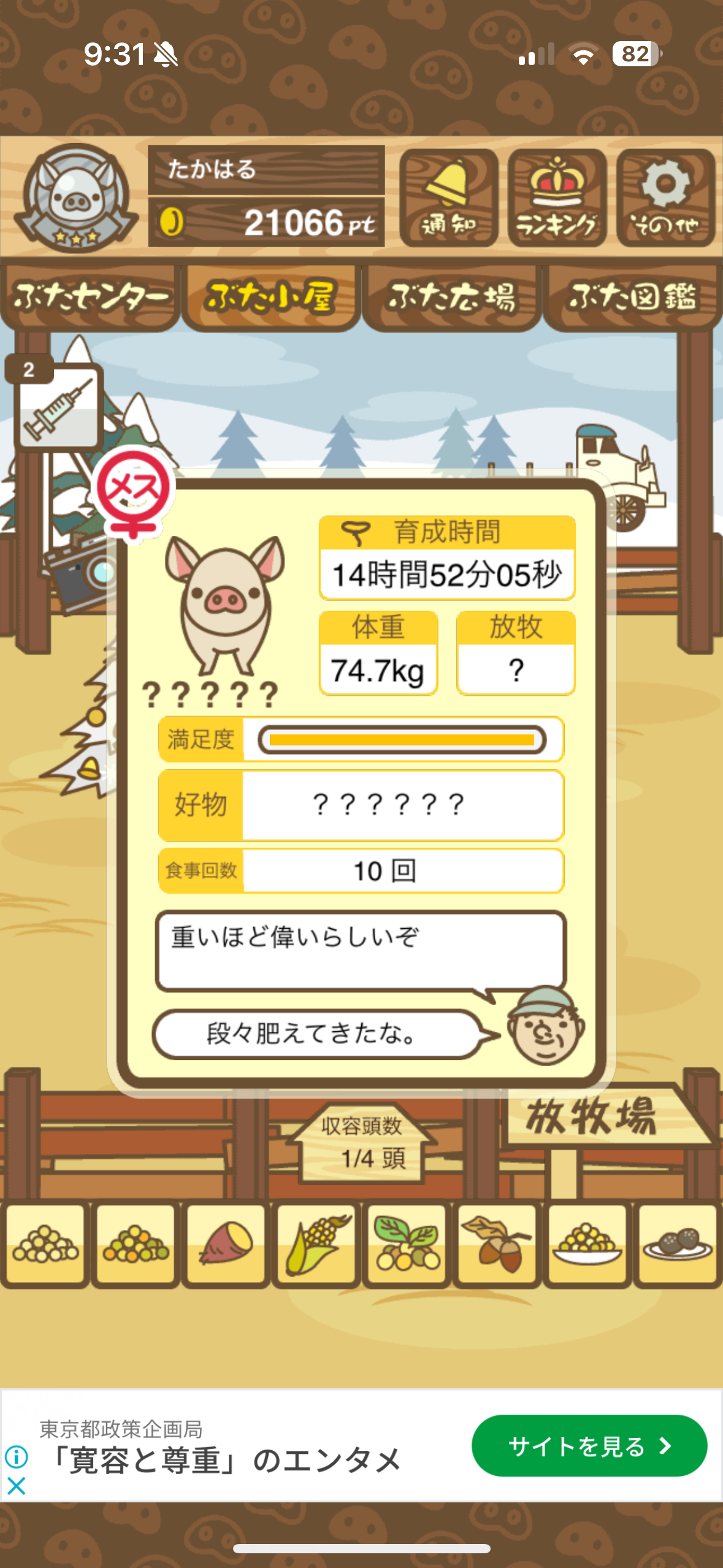
Task: Open the ぶた図鑑 tab
Action: coord(632,298)
